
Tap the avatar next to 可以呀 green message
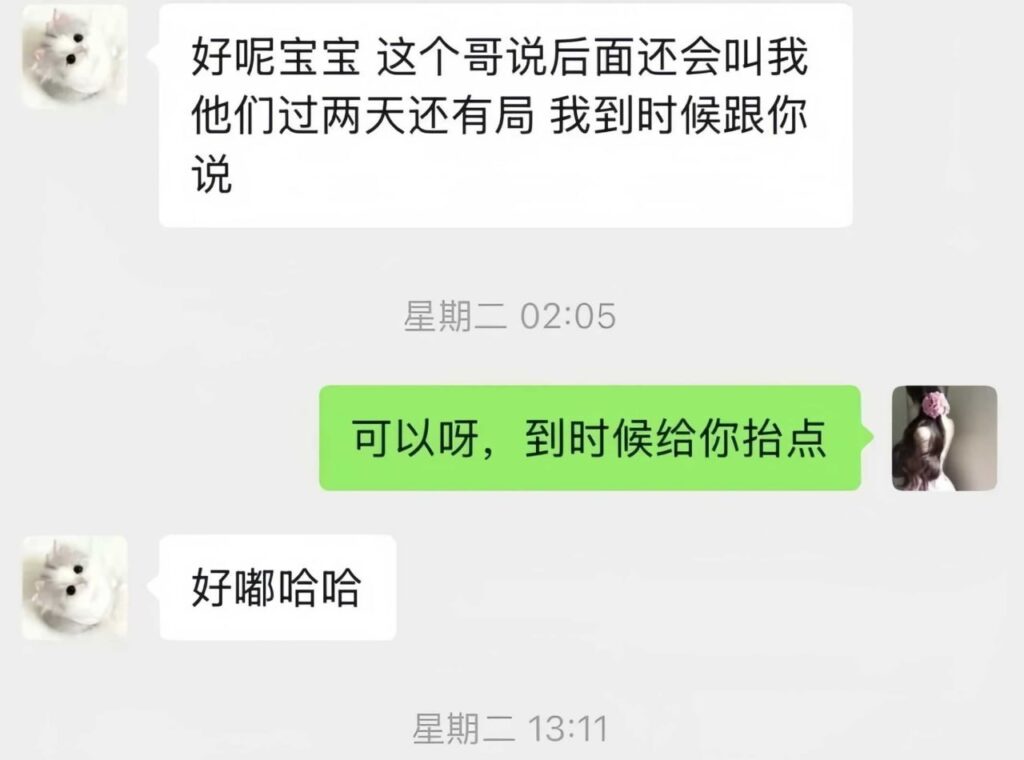(944, 438)
